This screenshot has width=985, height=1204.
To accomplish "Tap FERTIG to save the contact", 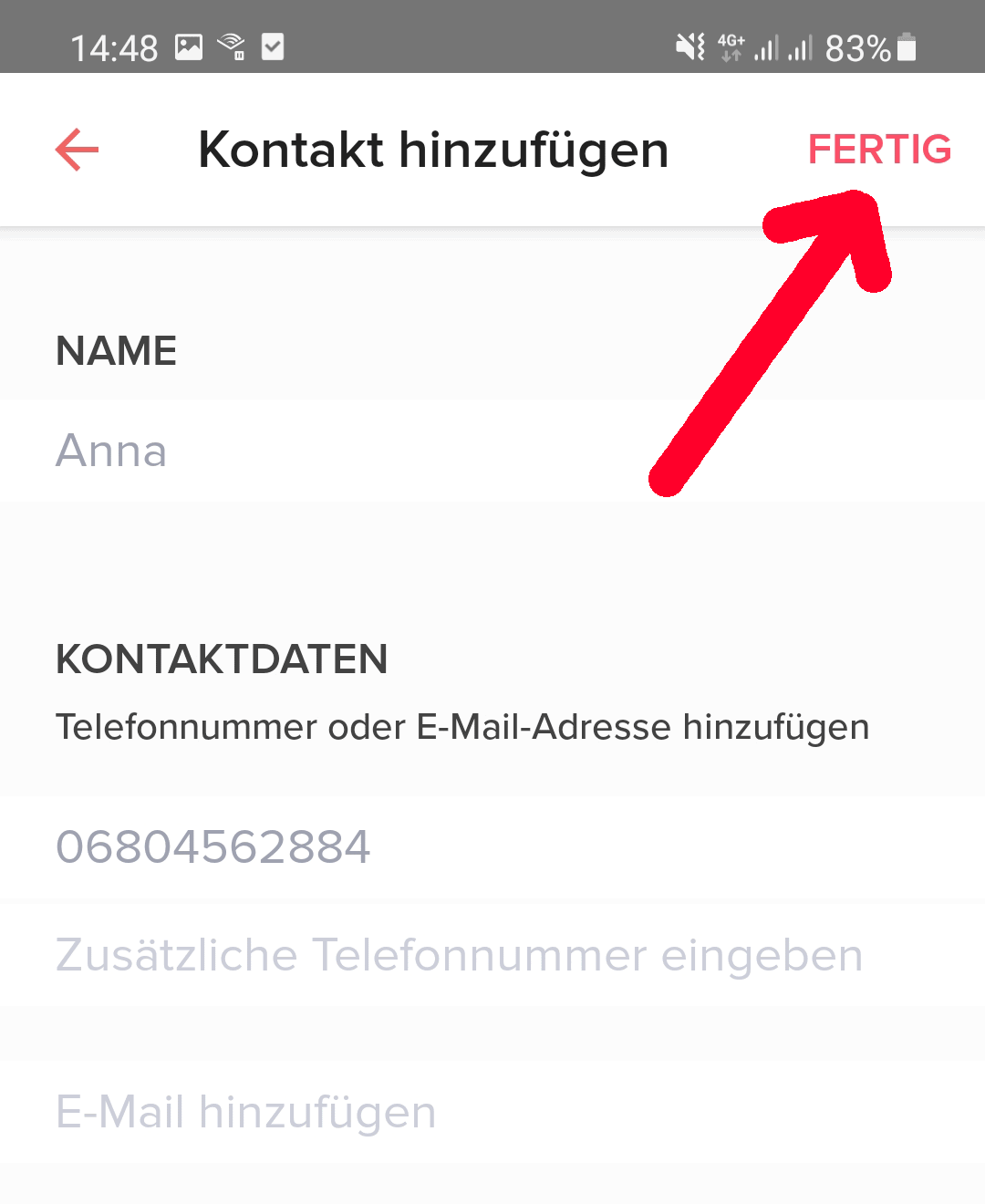I will tap(879, 150).
